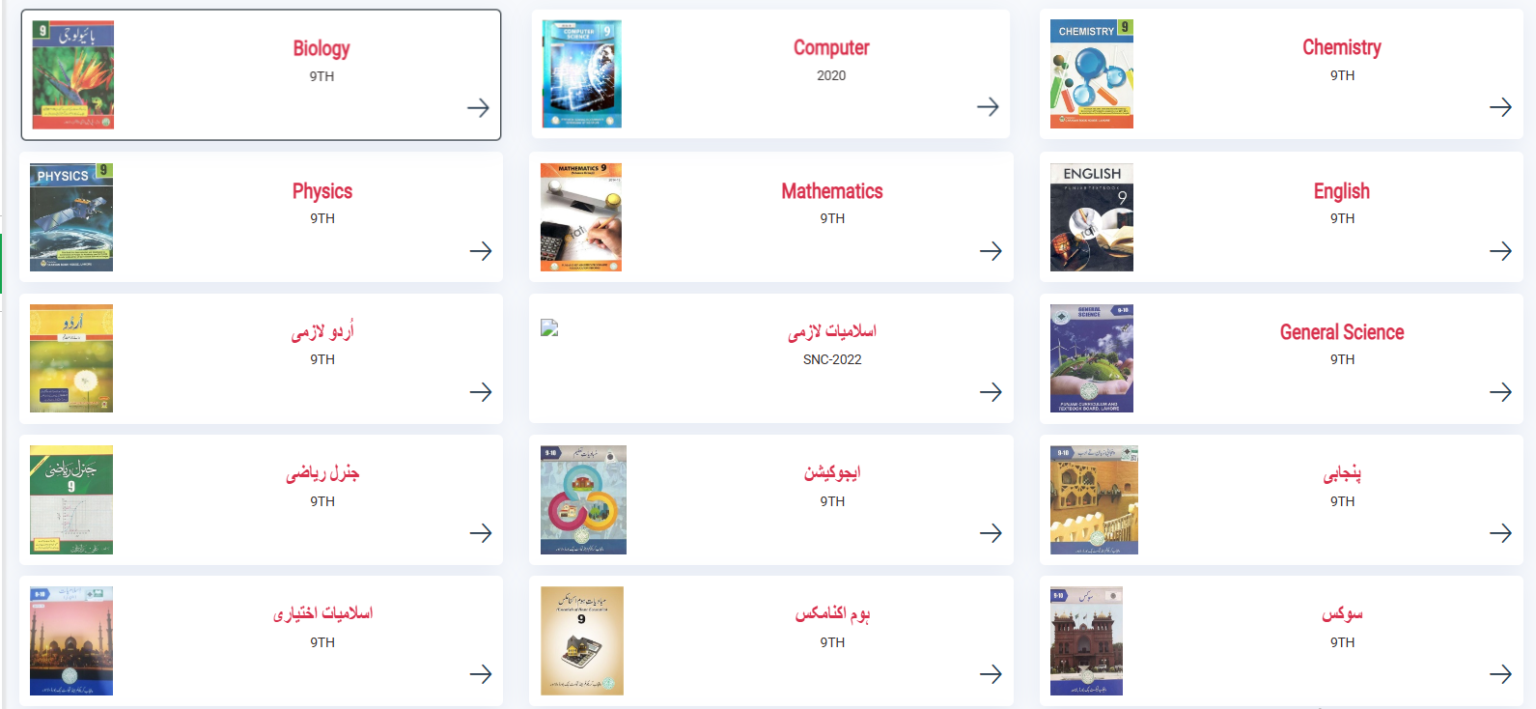1536x709 pixels.
Task: Open the سوكس 9TH textbook card
Action: pyautogui.click(x=1341, y=615)
